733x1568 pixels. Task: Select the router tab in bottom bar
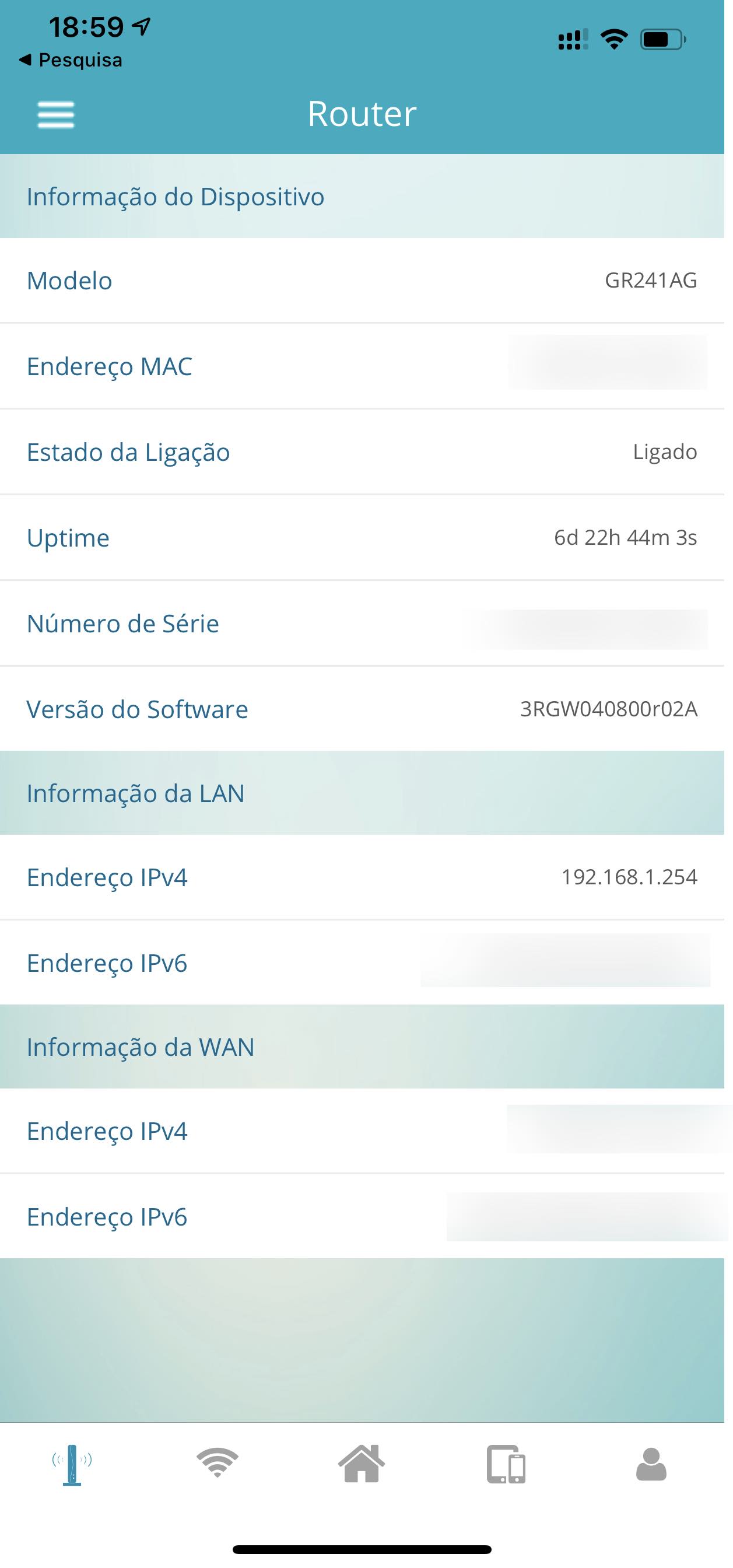(x=72, y=1464)
